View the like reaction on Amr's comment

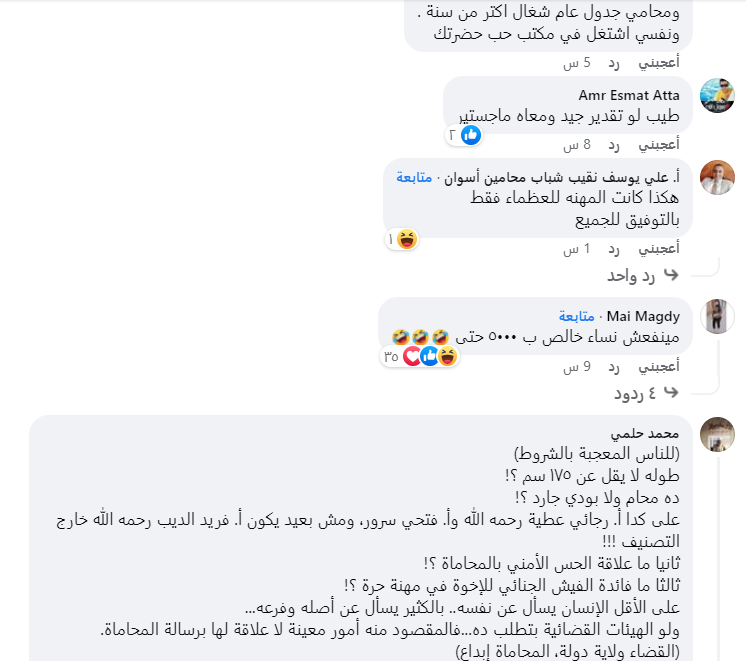click(465, 134)
